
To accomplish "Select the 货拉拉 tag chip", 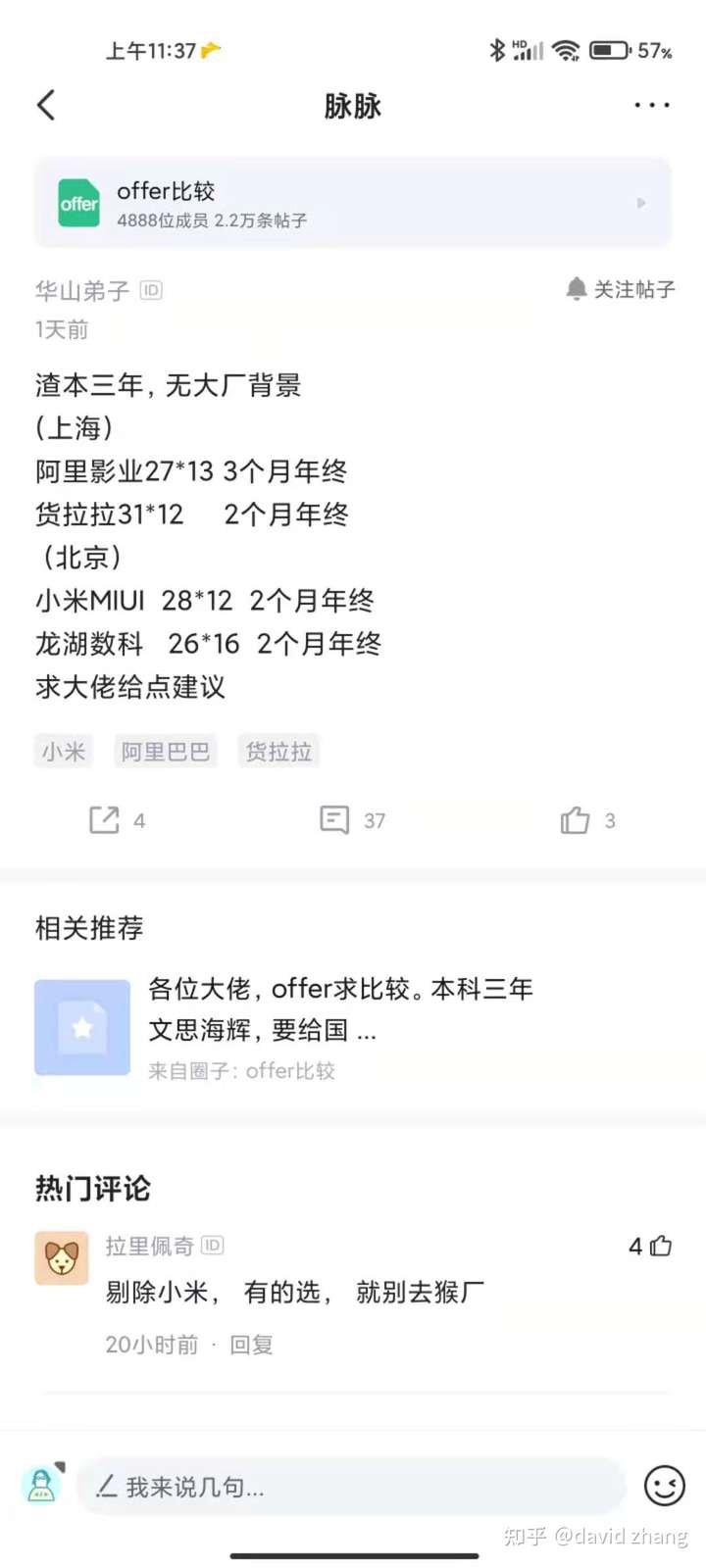I will tap(278, 752).
